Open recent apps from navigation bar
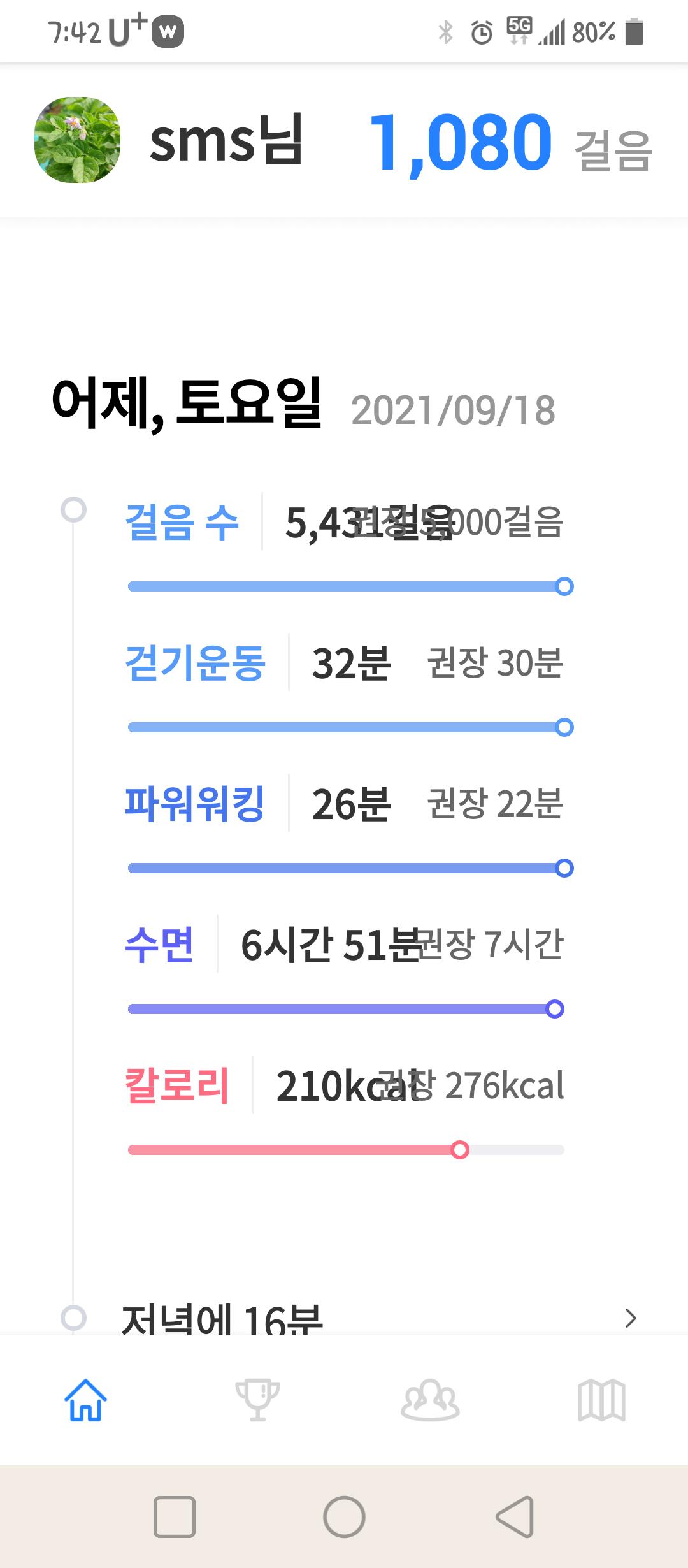Image resolution: width=688 pixels, height=1568 pixels. pyautogui.click(x=174, y=1517)
